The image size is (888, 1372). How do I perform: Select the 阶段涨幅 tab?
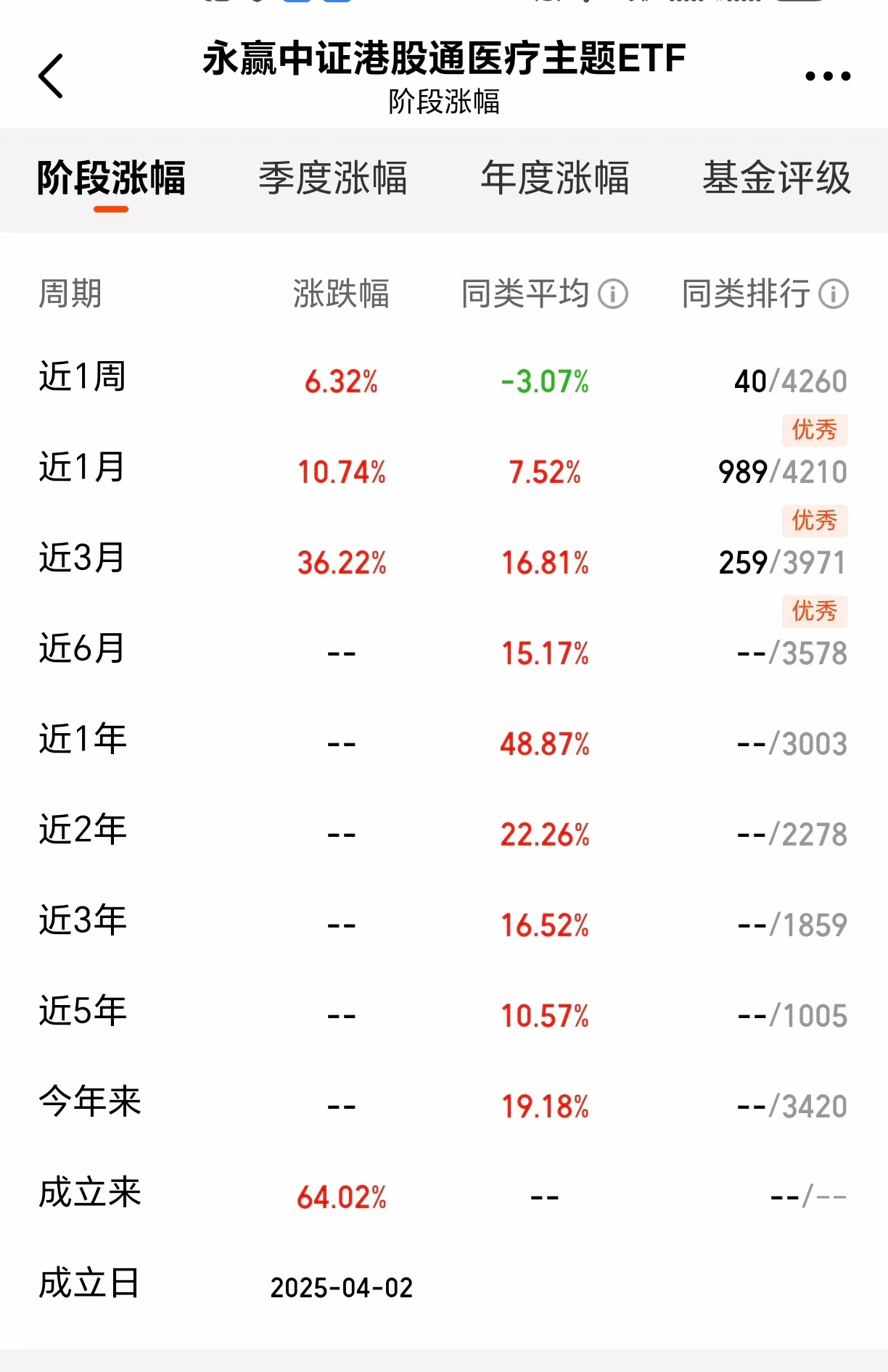click(112, 179)
